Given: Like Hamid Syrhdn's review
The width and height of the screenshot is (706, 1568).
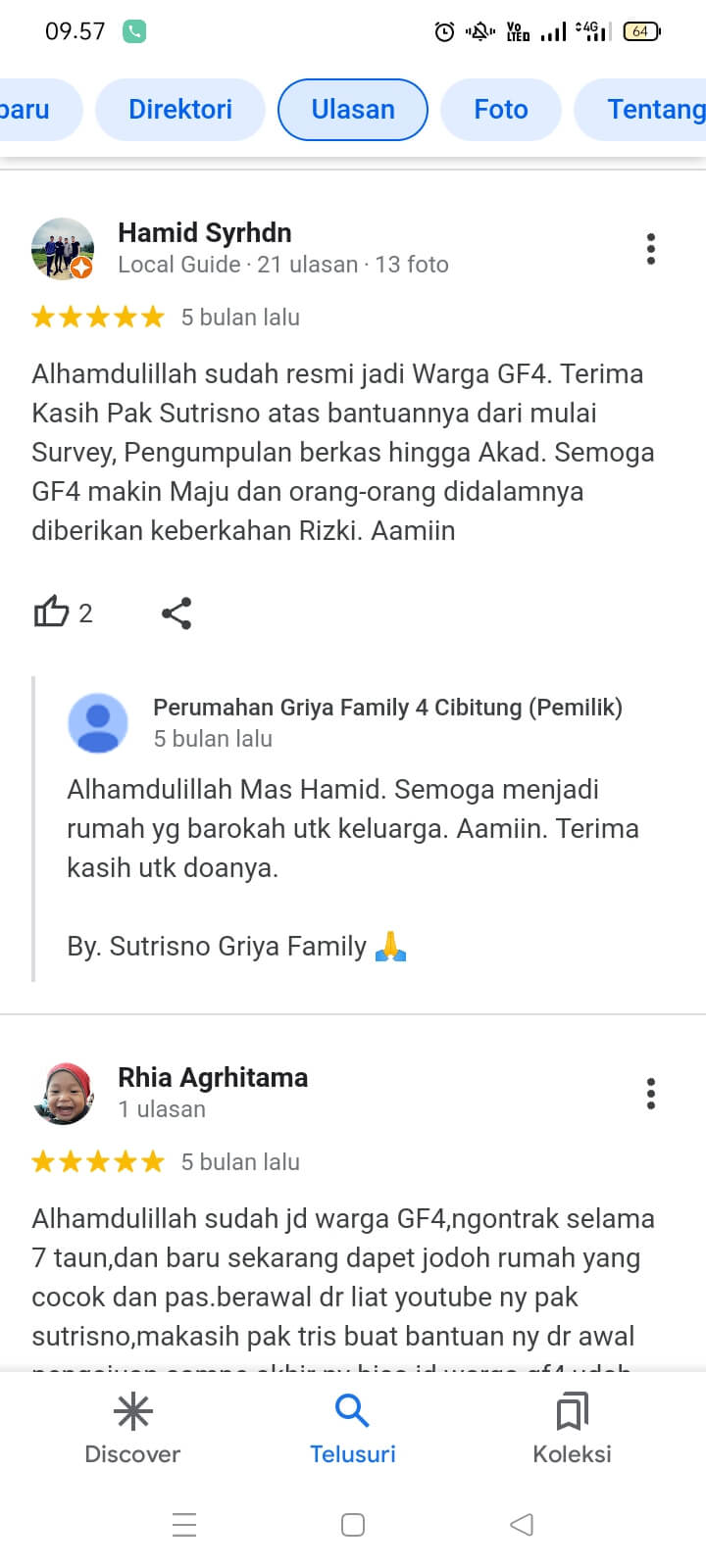Looking at the screenshot, I should [51, 612].
